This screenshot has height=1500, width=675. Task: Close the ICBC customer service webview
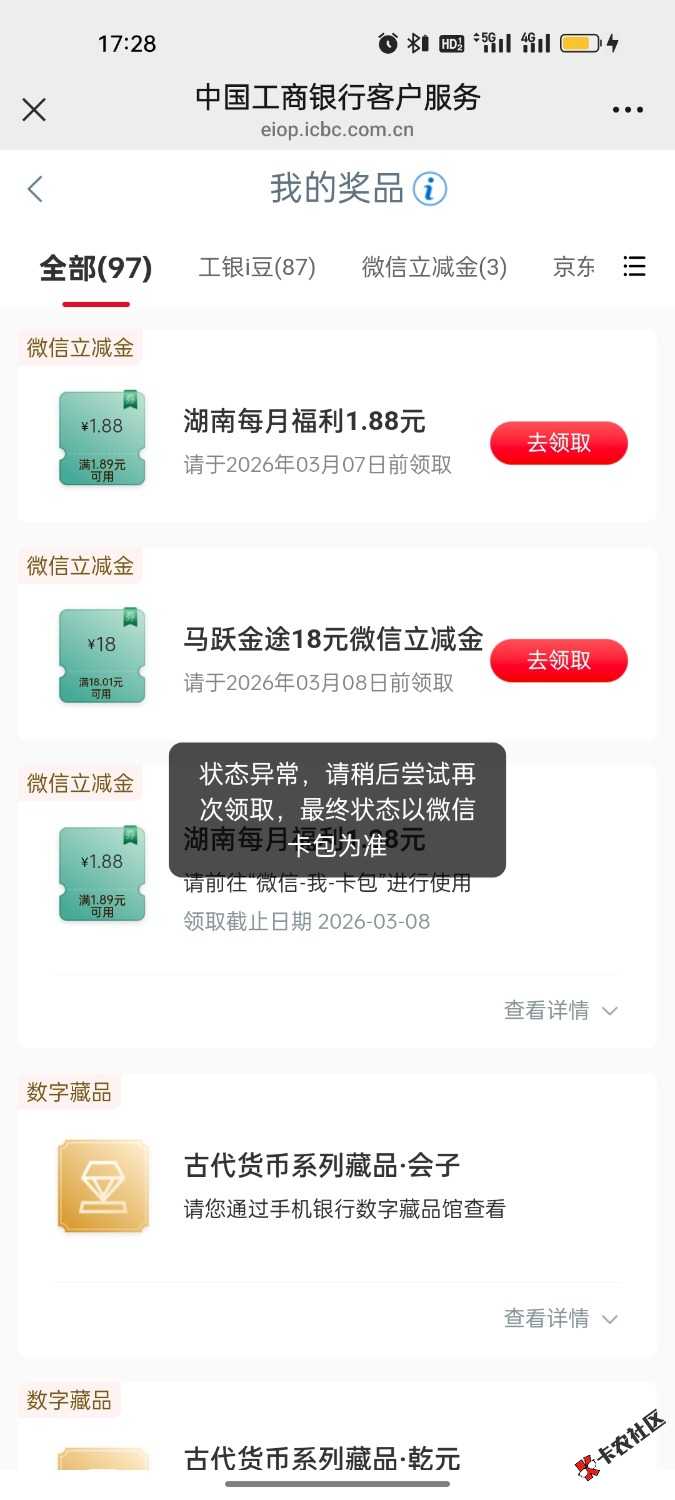(x=34, y=110)
